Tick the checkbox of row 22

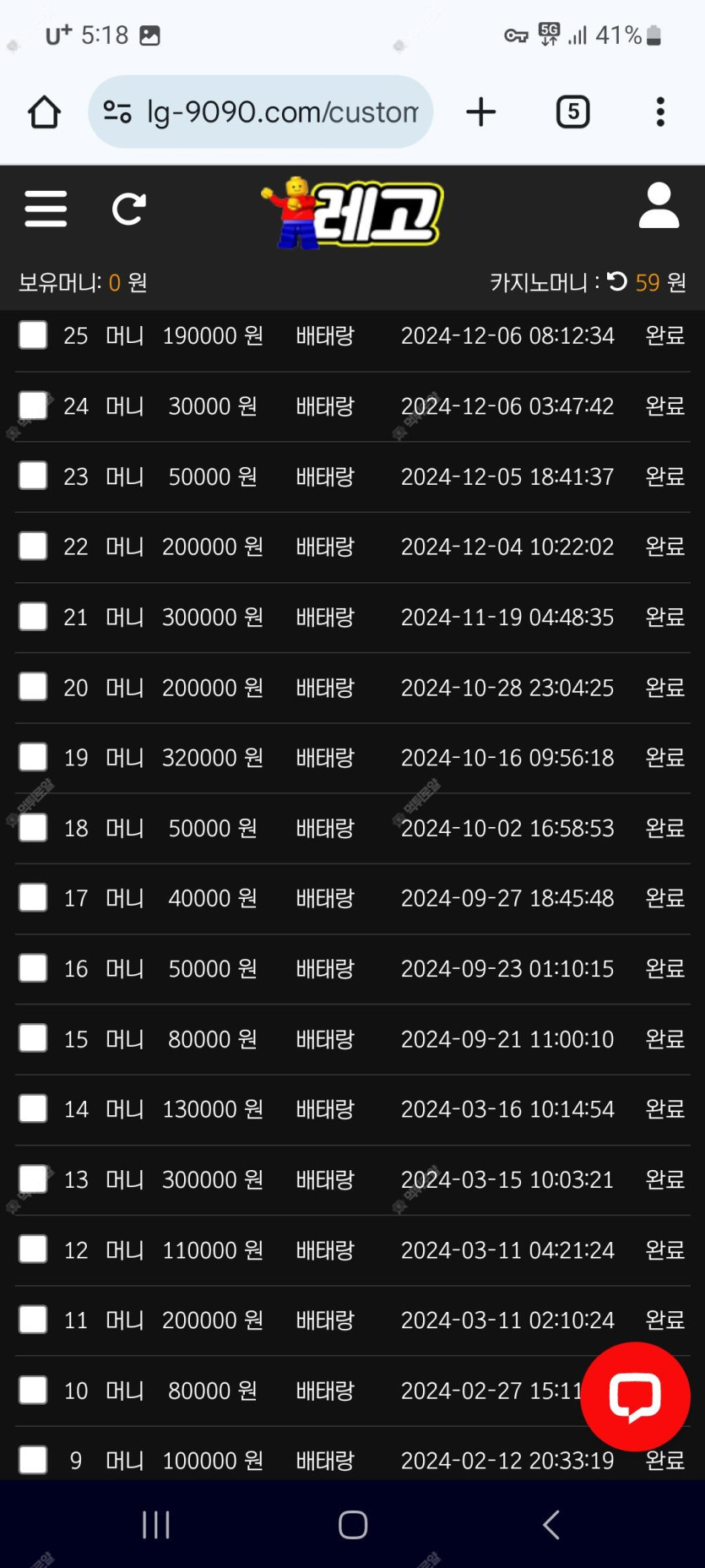33,546
